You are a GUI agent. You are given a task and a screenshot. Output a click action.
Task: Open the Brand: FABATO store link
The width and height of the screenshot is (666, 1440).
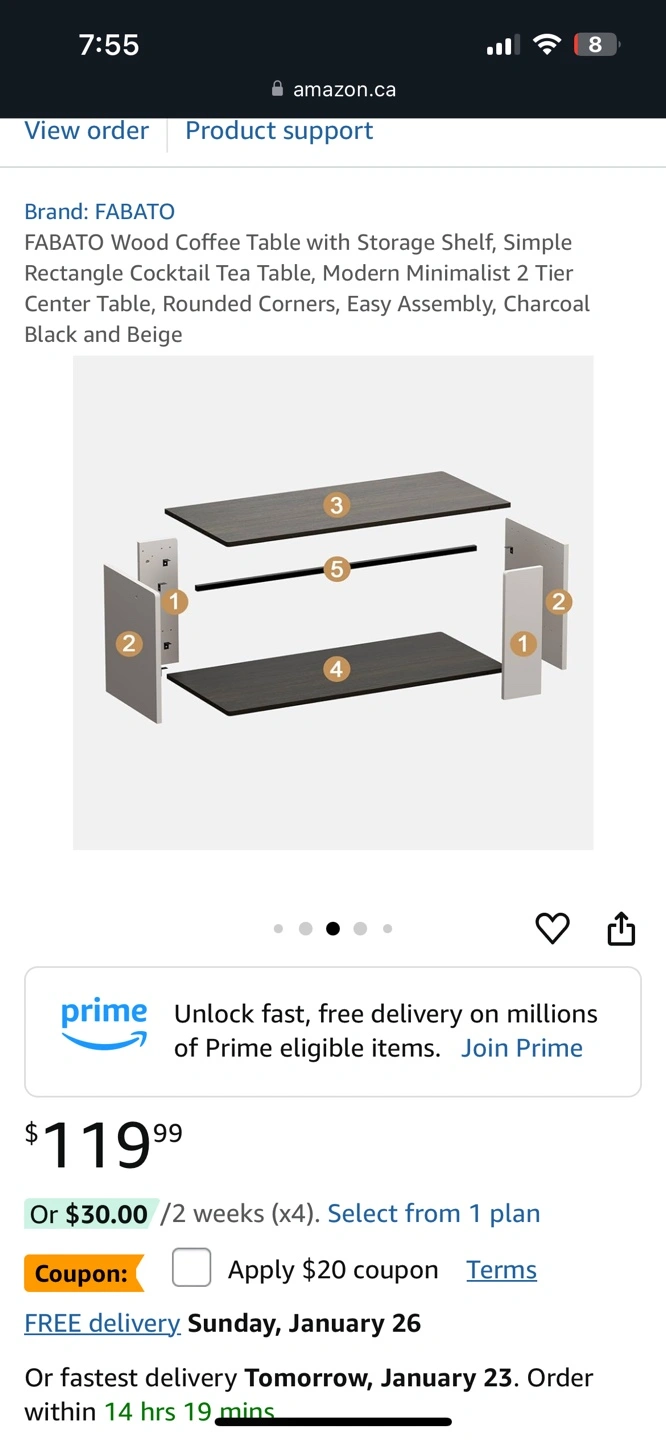click(x=99, y=211)
